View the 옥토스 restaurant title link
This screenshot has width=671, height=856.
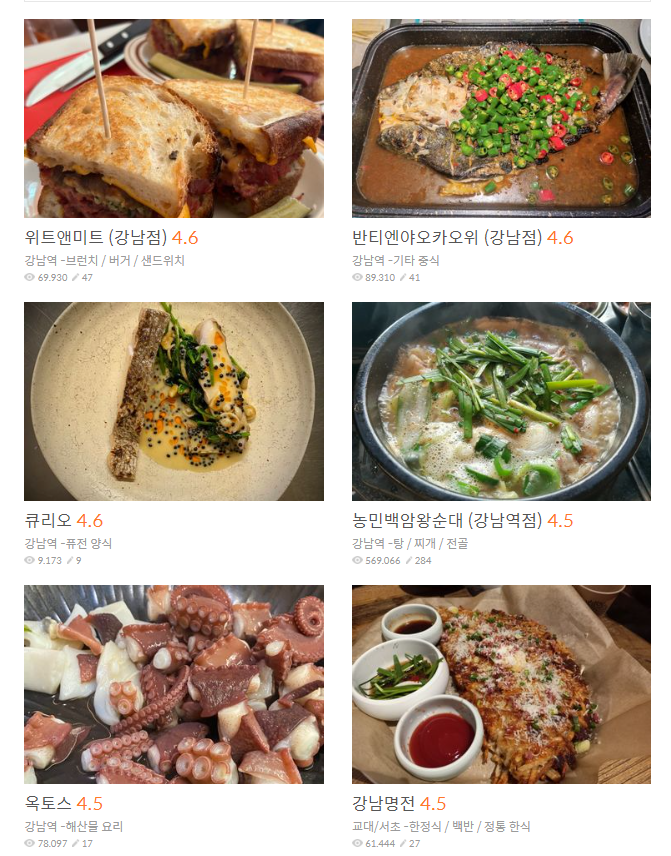48,804
